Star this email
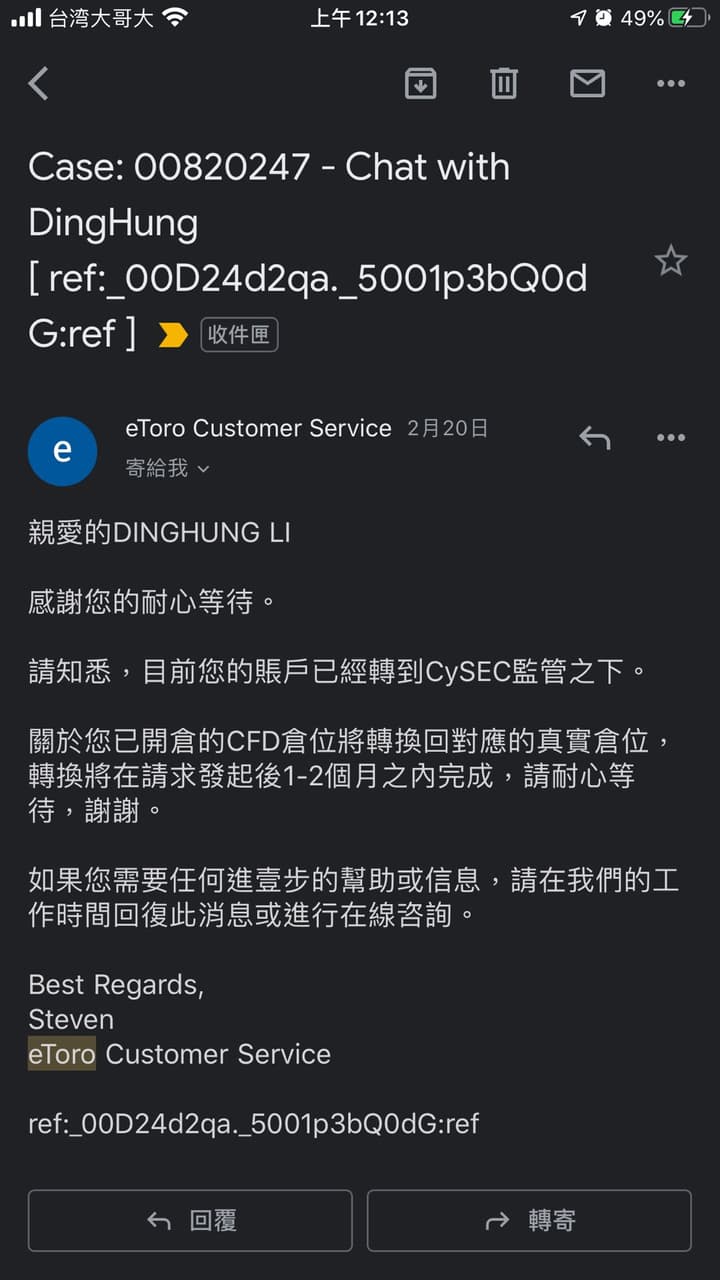 [x=670, y=260]
